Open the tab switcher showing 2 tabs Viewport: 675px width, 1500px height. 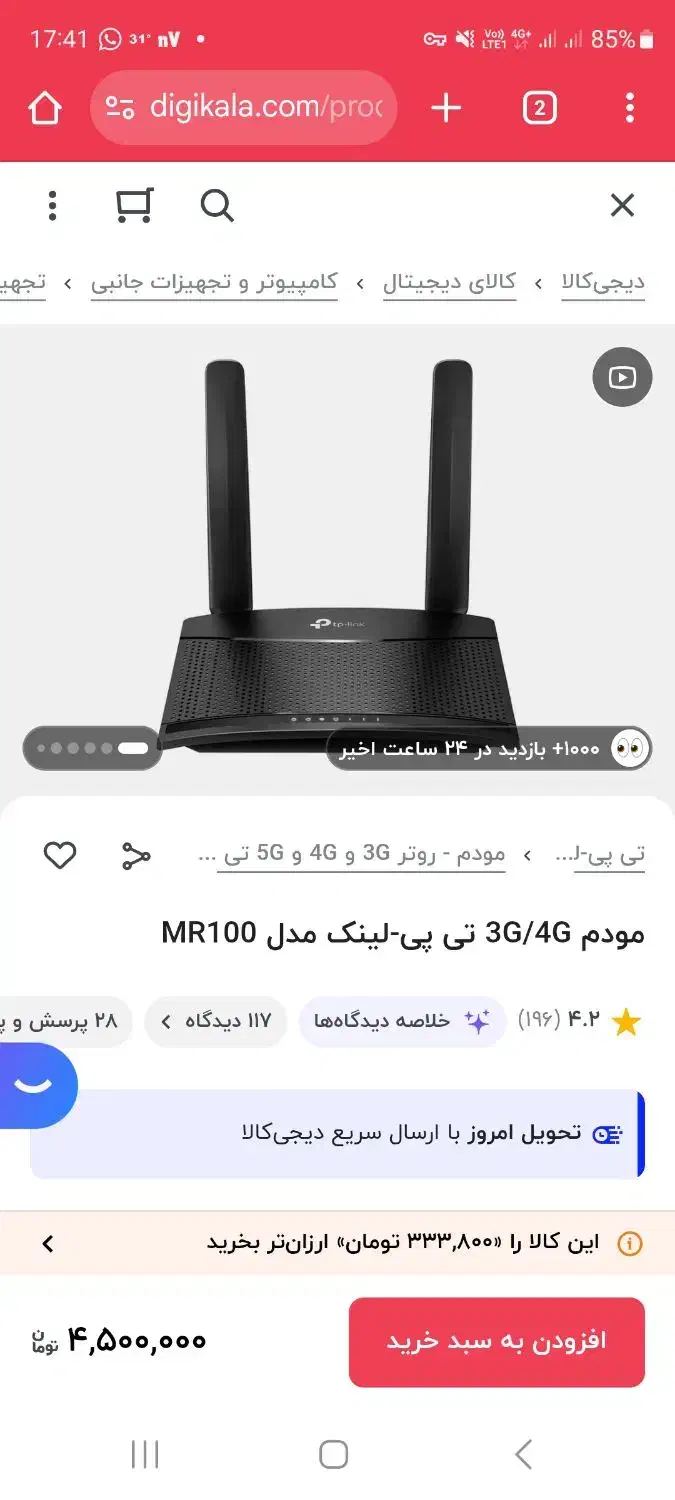pyautogui.click(x=539, y=108)
